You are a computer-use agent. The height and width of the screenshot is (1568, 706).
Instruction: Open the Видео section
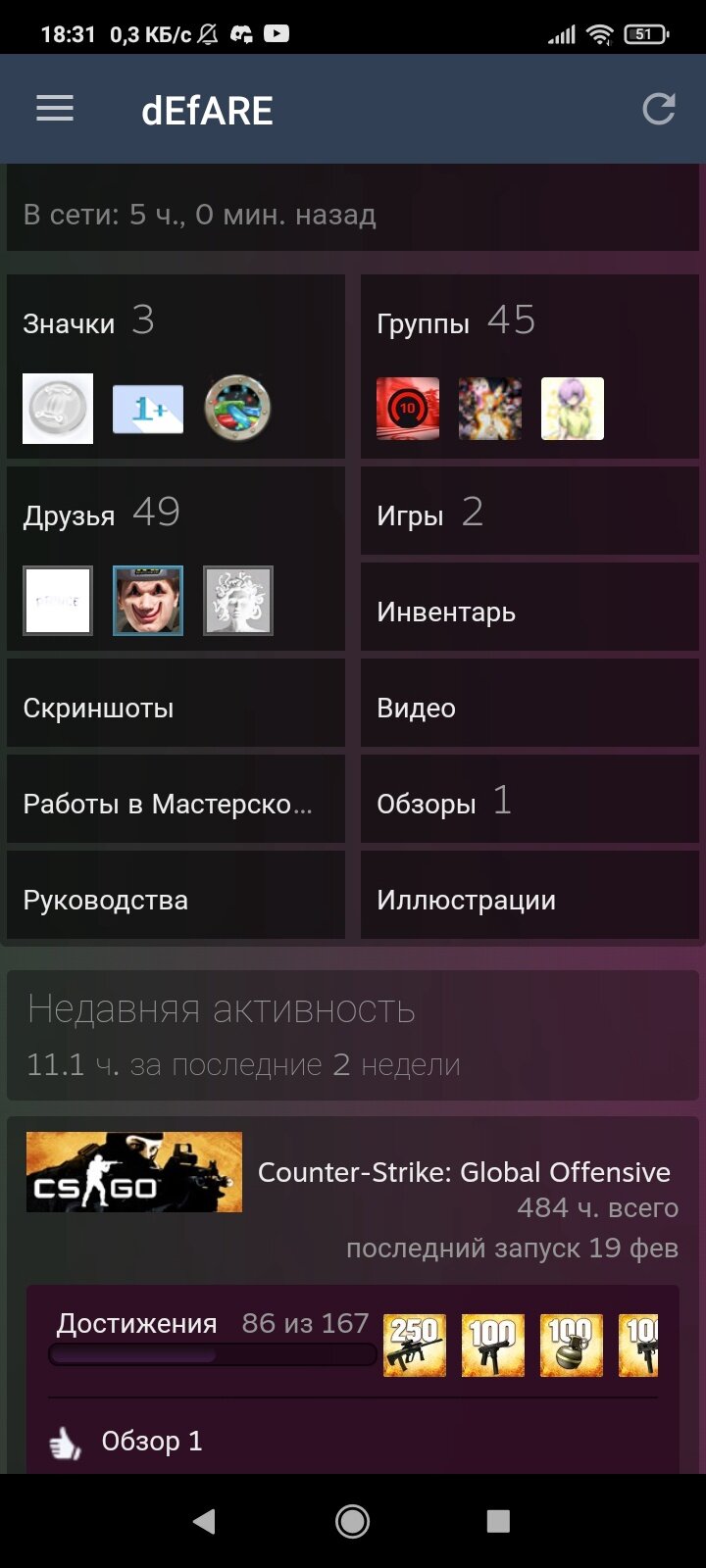(x=529, y=708)
